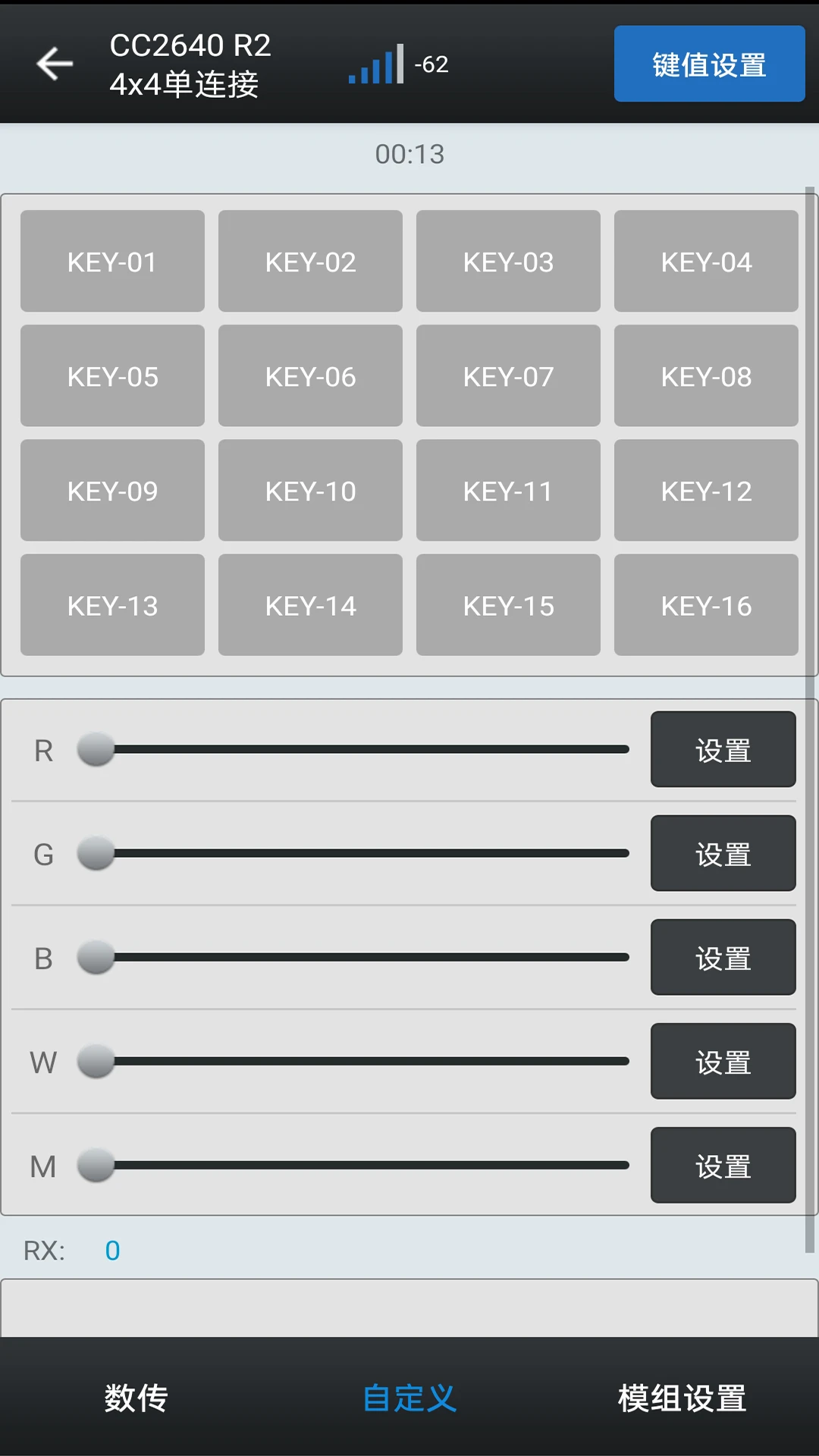Switch to the 数传 tab

135,1399
